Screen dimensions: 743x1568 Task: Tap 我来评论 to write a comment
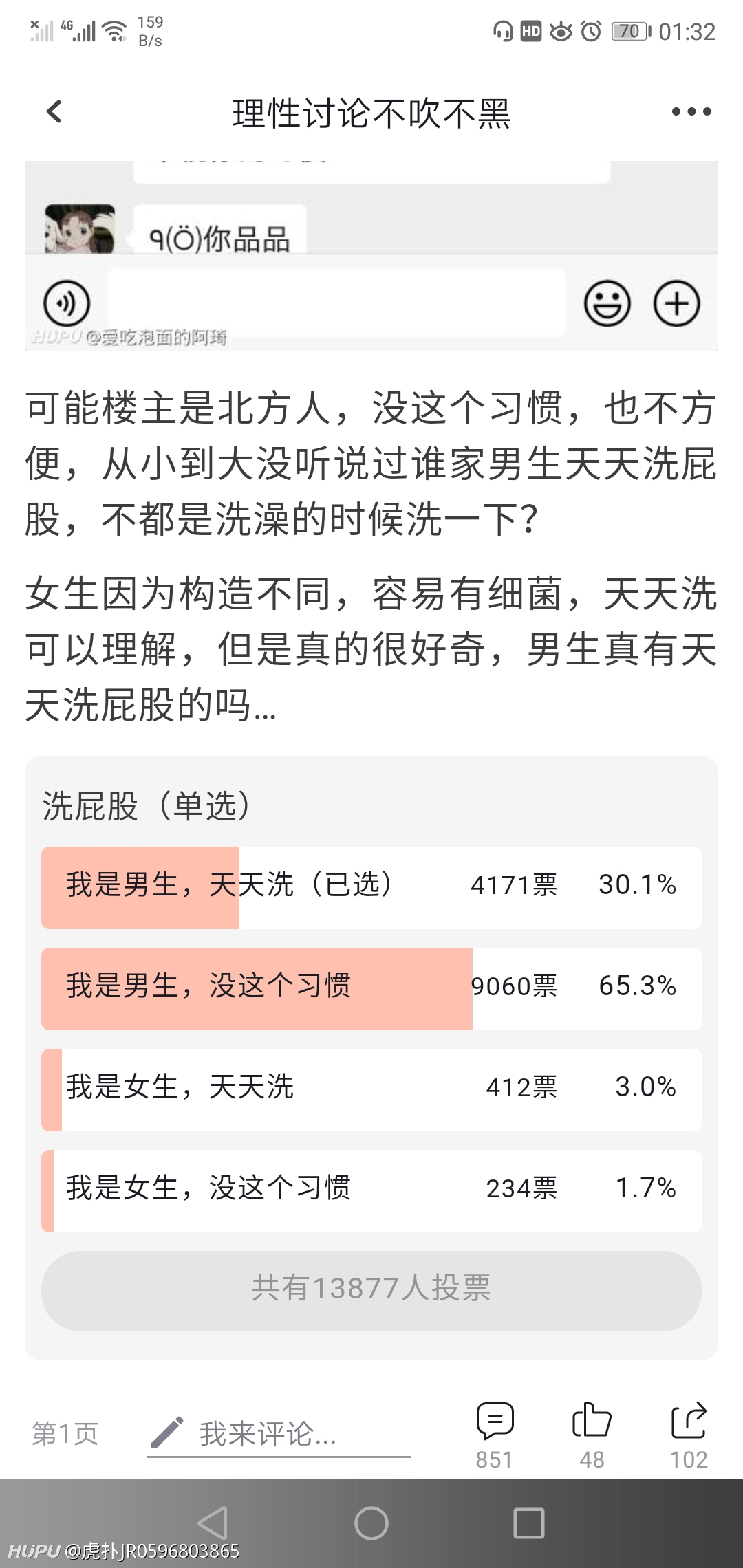(279, 1434)
